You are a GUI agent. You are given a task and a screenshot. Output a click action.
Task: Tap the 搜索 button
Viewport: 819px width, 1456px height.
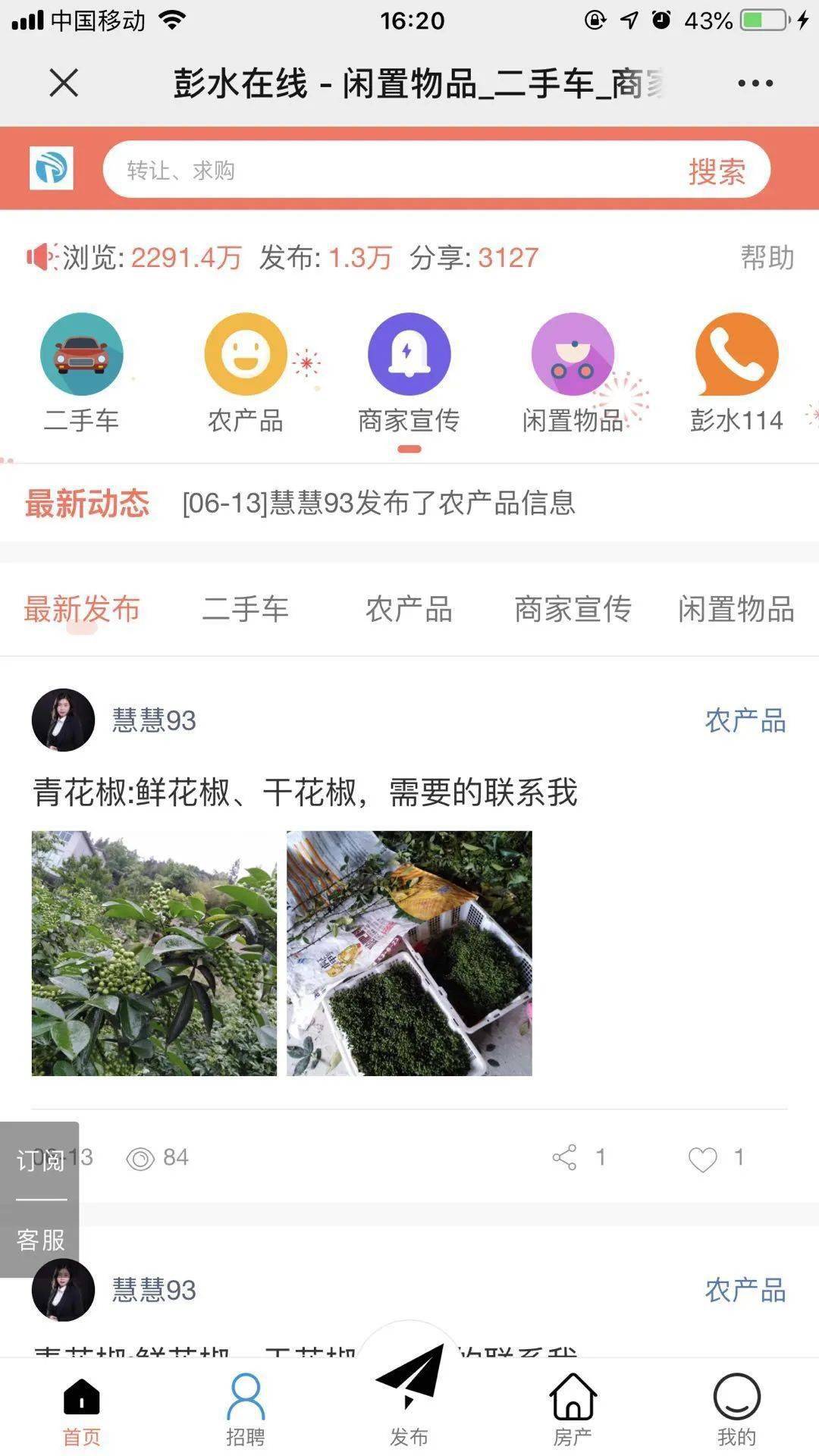click(x=717, y=171)
